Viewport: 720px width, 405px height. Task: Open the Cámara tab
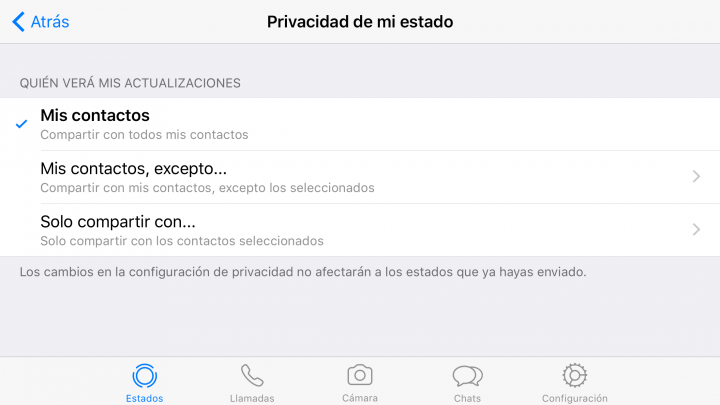360,382
